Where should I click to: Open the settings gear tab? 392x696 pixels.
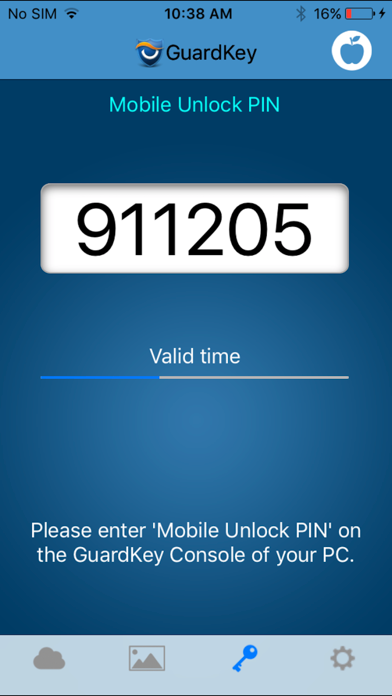coord(343,658)
